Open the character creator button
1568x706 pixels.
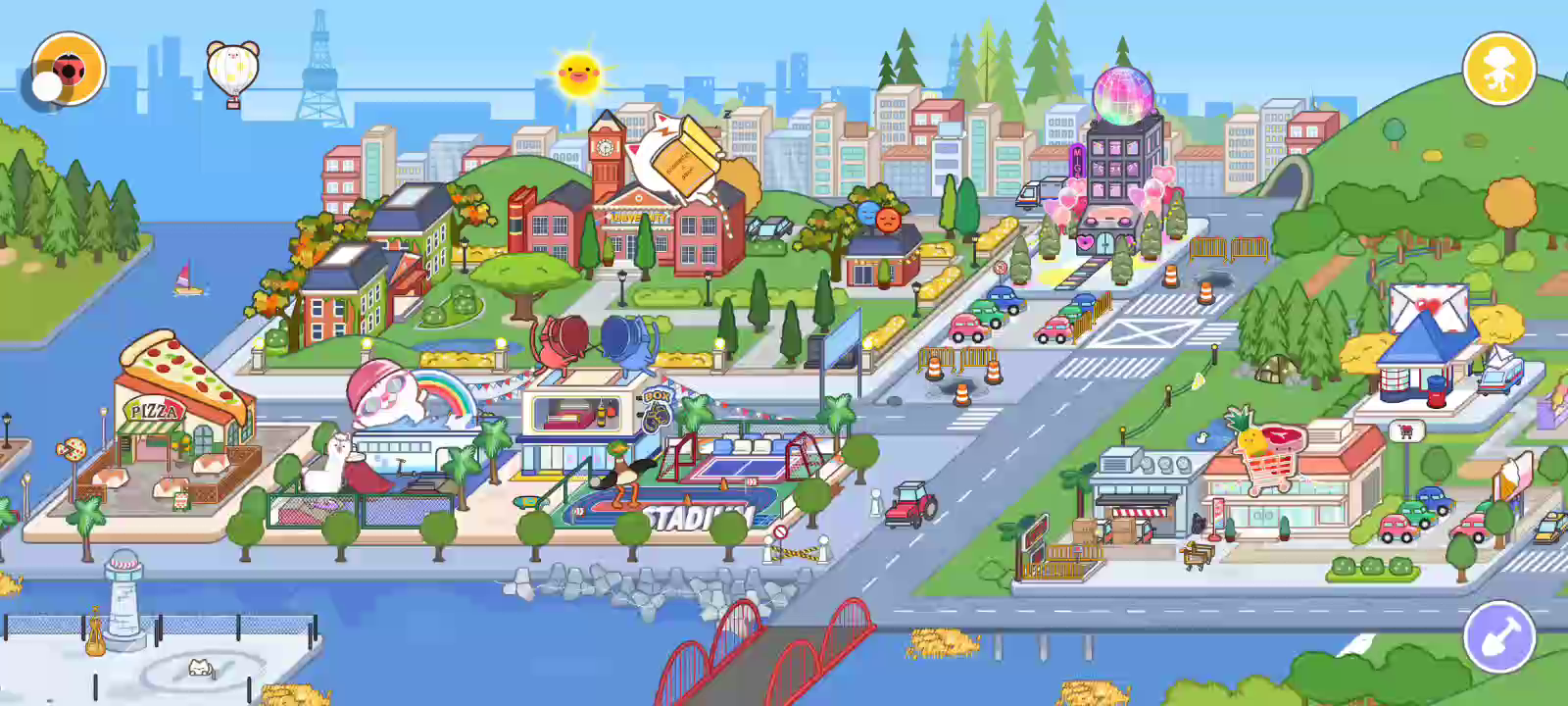click(1498, 69)
